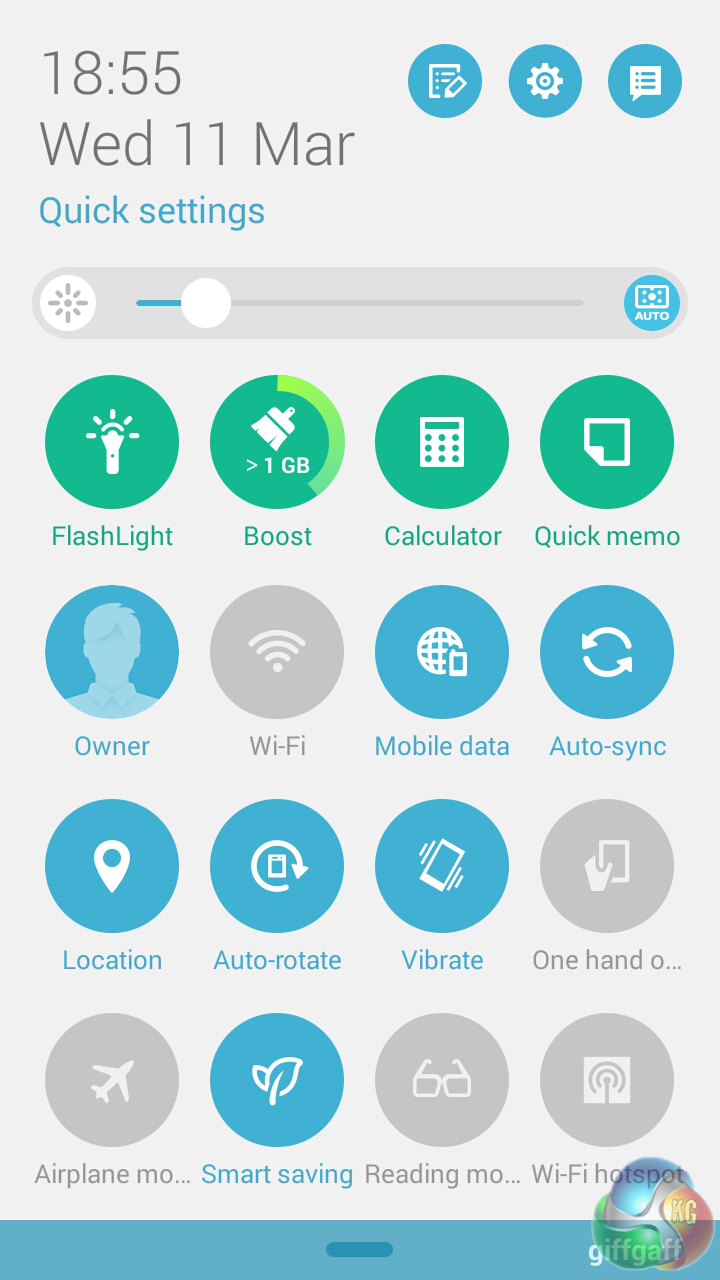Turn on the FlashLight
The image size is (720, 1280).
coord(112,442)
